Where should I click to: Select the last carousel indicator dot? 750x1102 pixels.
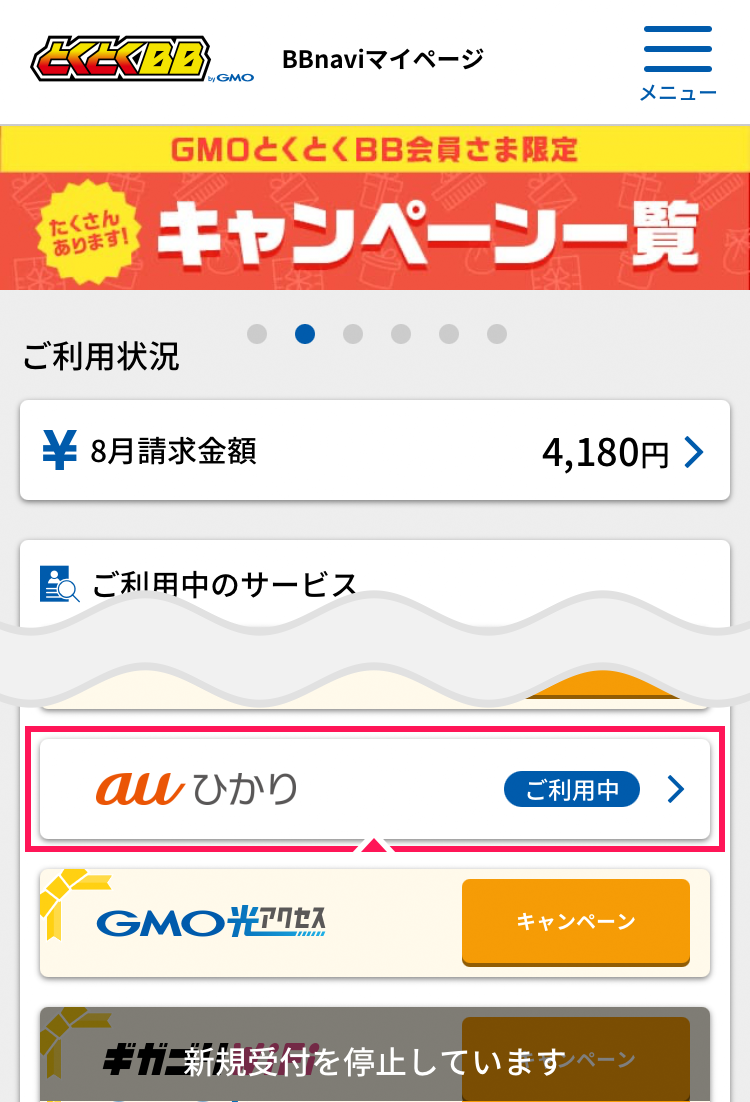coord(497,334)
